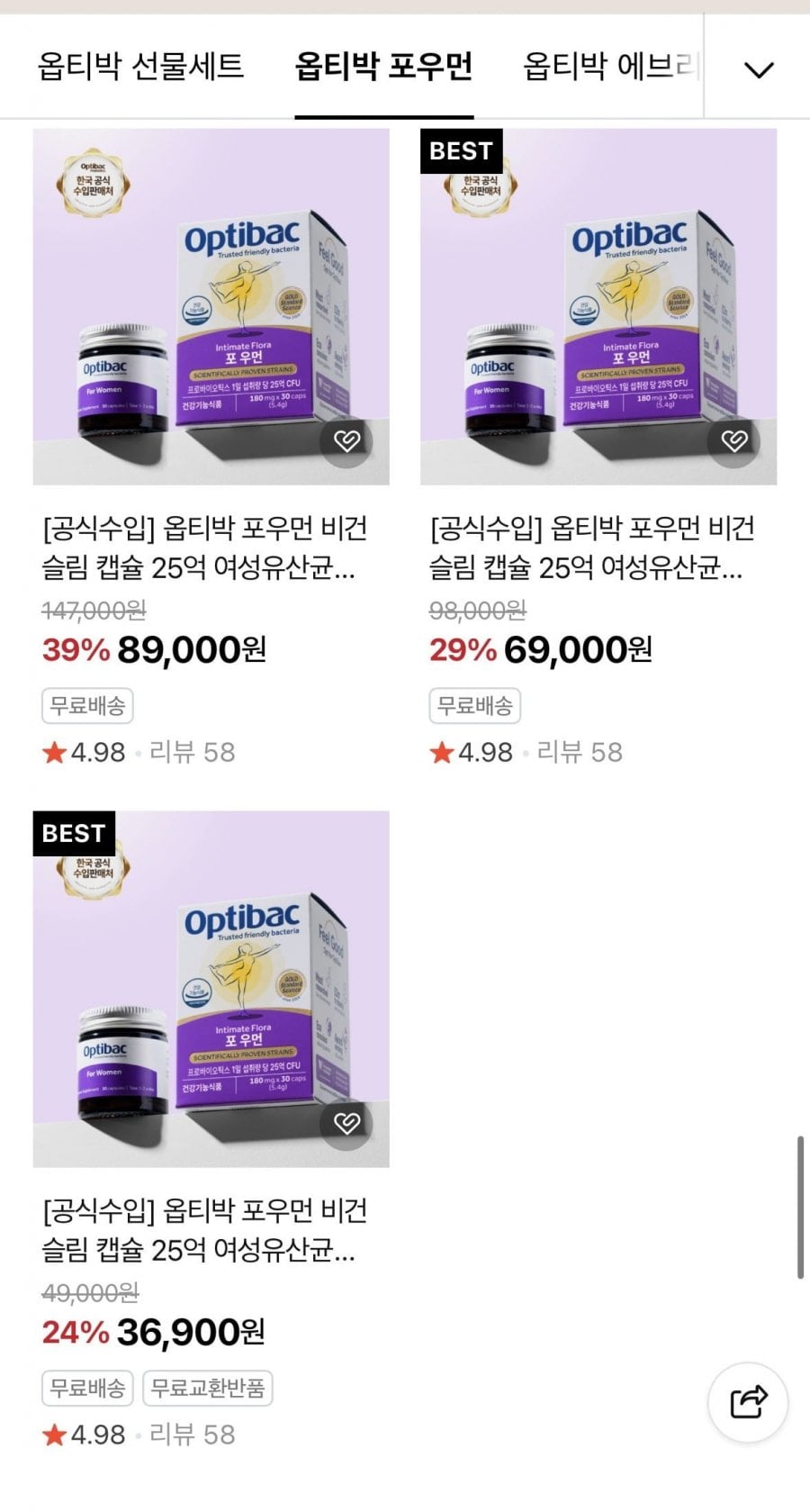The width and height of the screenshot is (810, 1512).
Task: Expand the category tabs with the chevron
Action: (760, 68)
